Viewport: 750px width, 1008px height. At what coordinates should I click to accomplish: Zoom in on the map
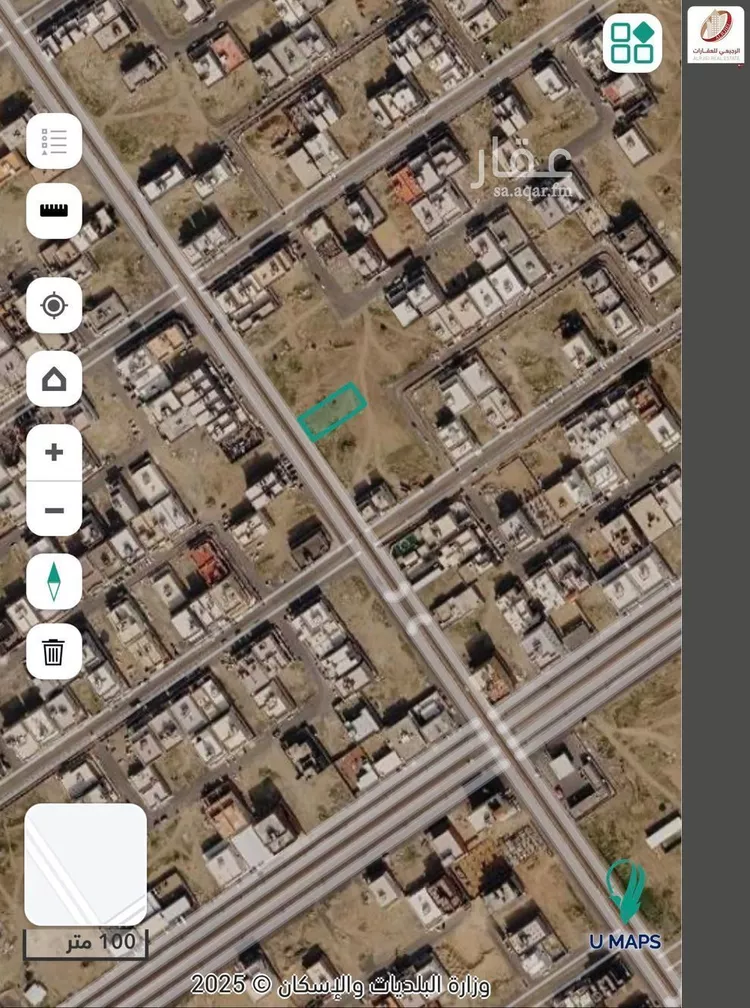(x=54, y=453)
